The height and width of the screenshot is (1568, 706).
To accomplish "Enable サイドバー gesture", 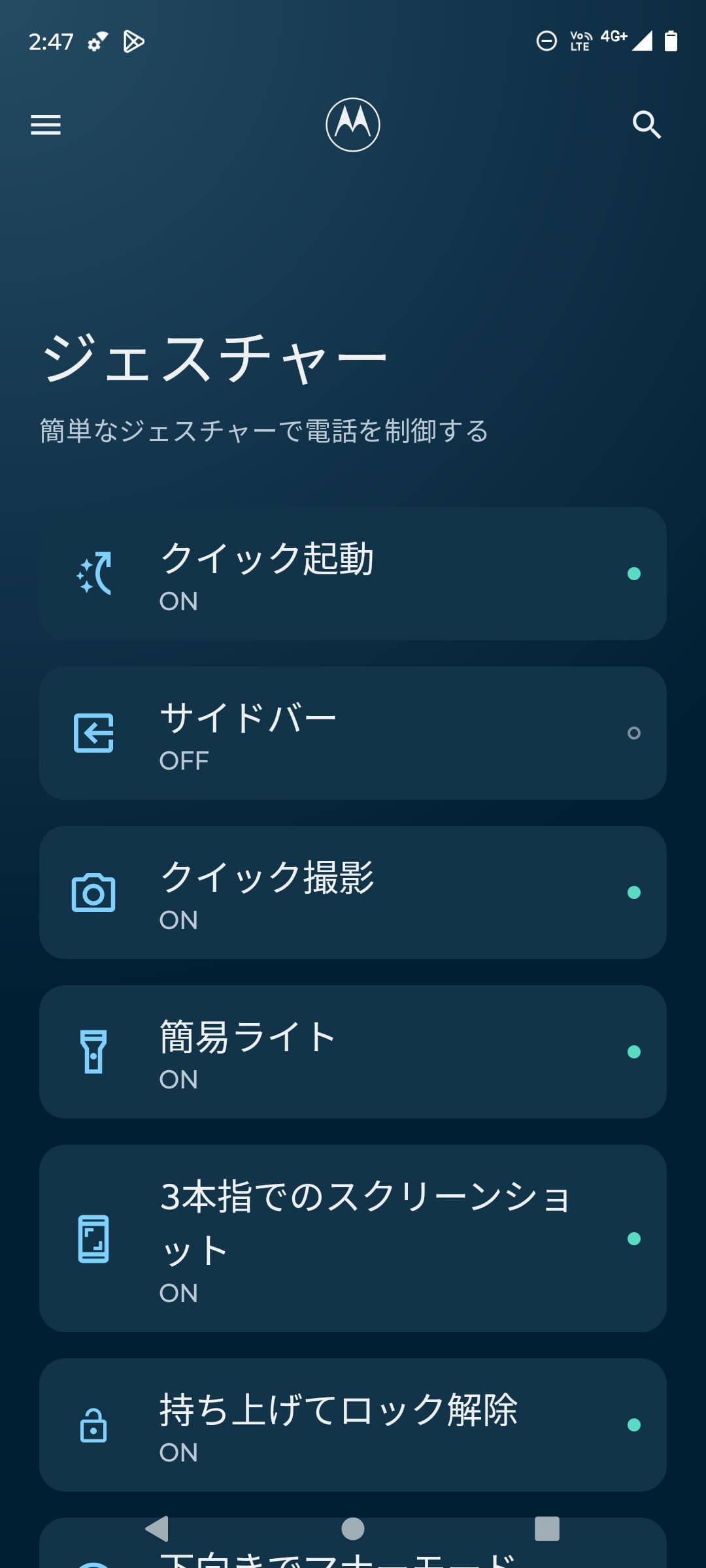I will pos(633,733).
